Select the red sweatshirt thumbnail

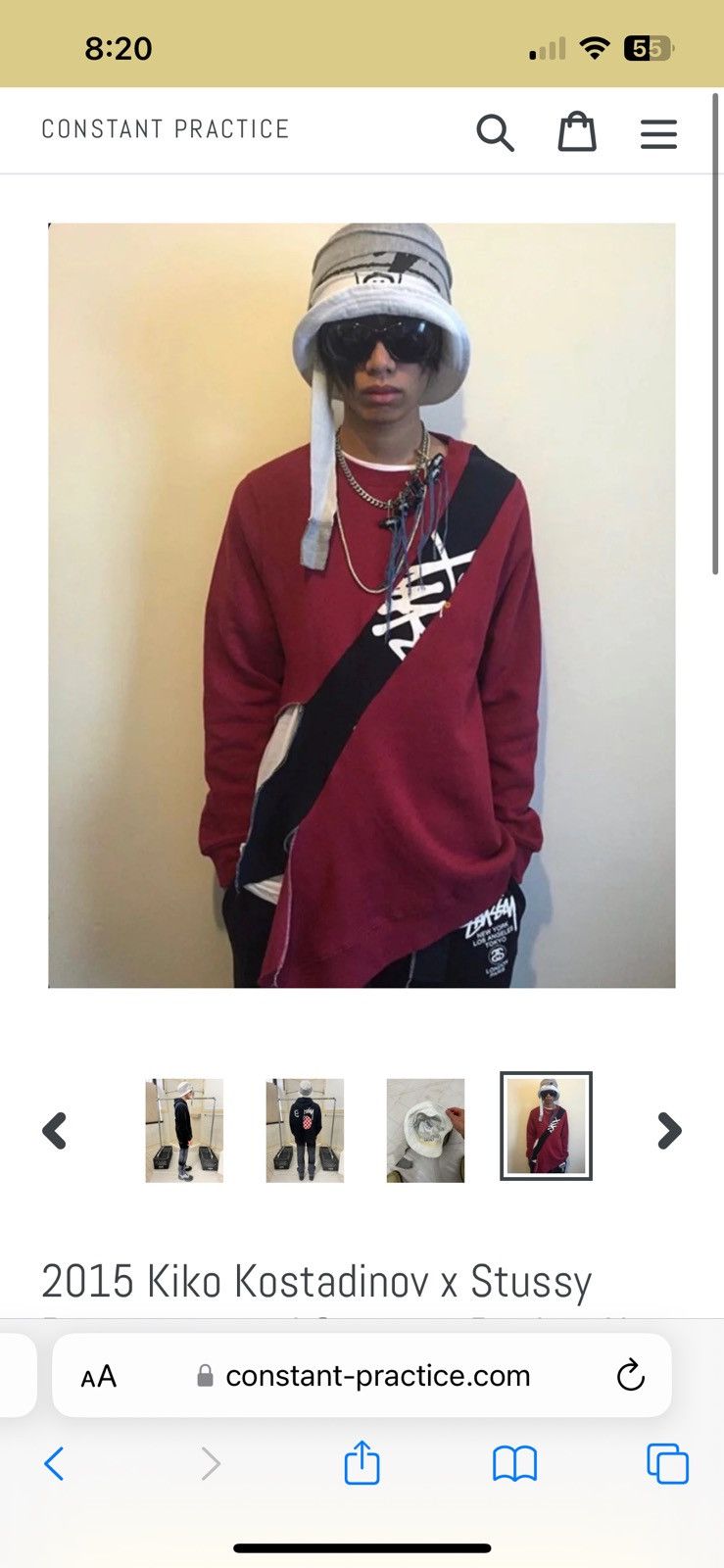click(546, 1126)
